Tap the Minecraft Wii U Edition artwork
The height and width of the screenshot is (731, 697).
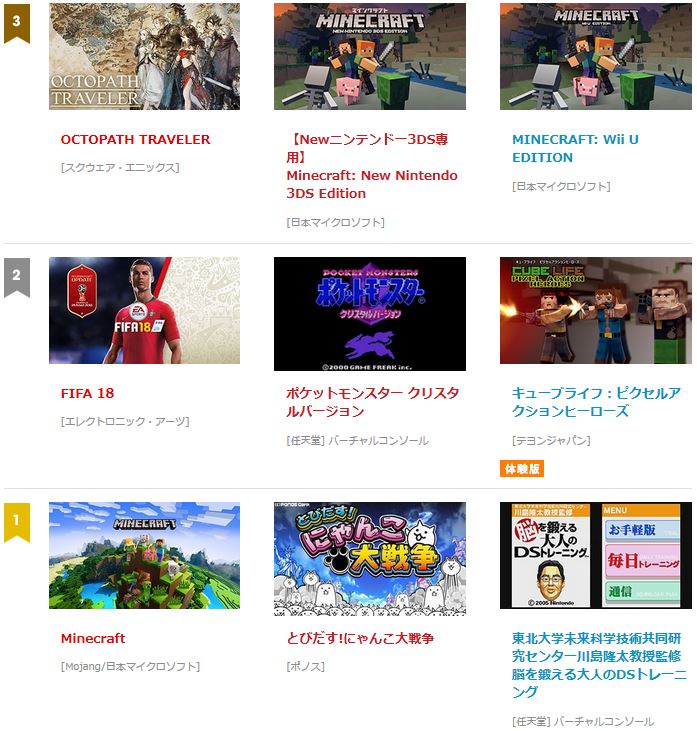[595, 57]
